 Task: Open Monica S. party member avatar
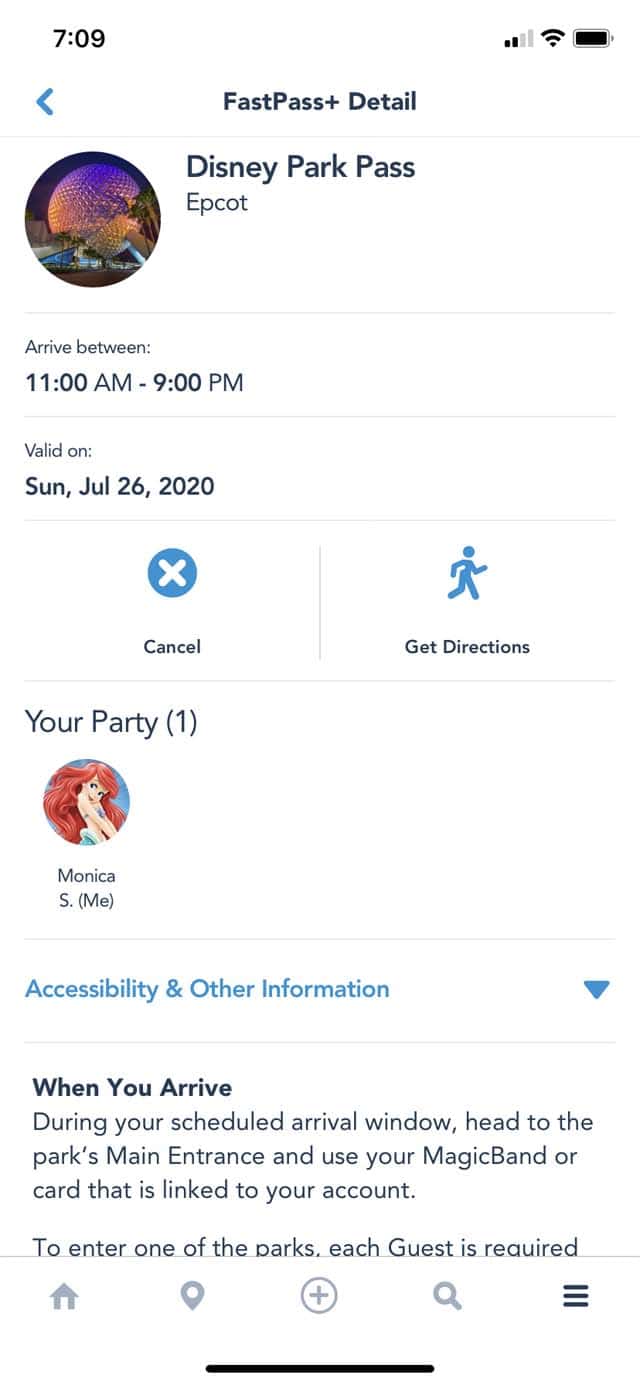[x=86, y=803]
